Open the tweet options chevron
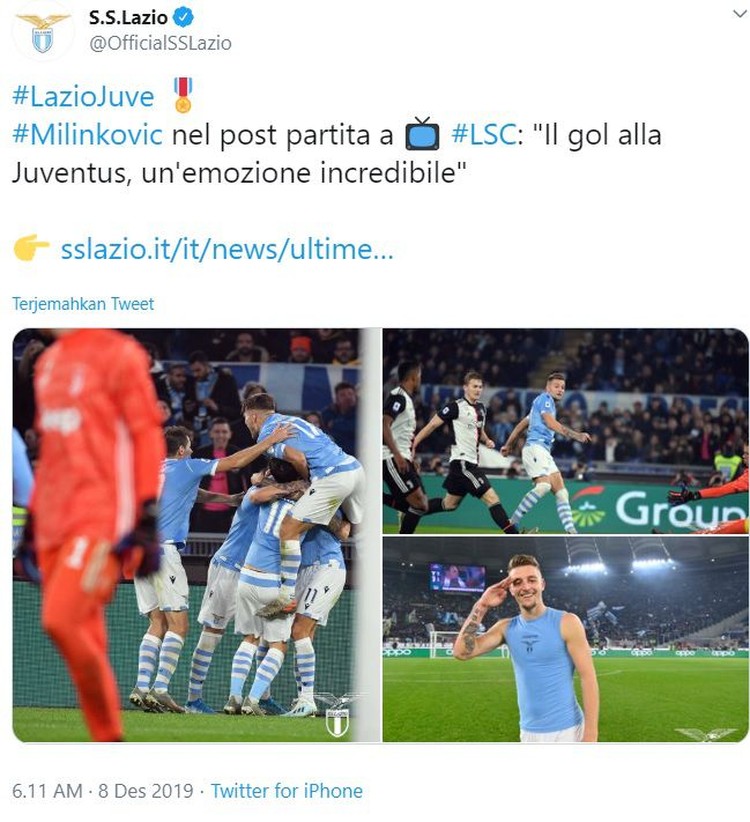The image size is (750, 822). (x=738, y=16)
